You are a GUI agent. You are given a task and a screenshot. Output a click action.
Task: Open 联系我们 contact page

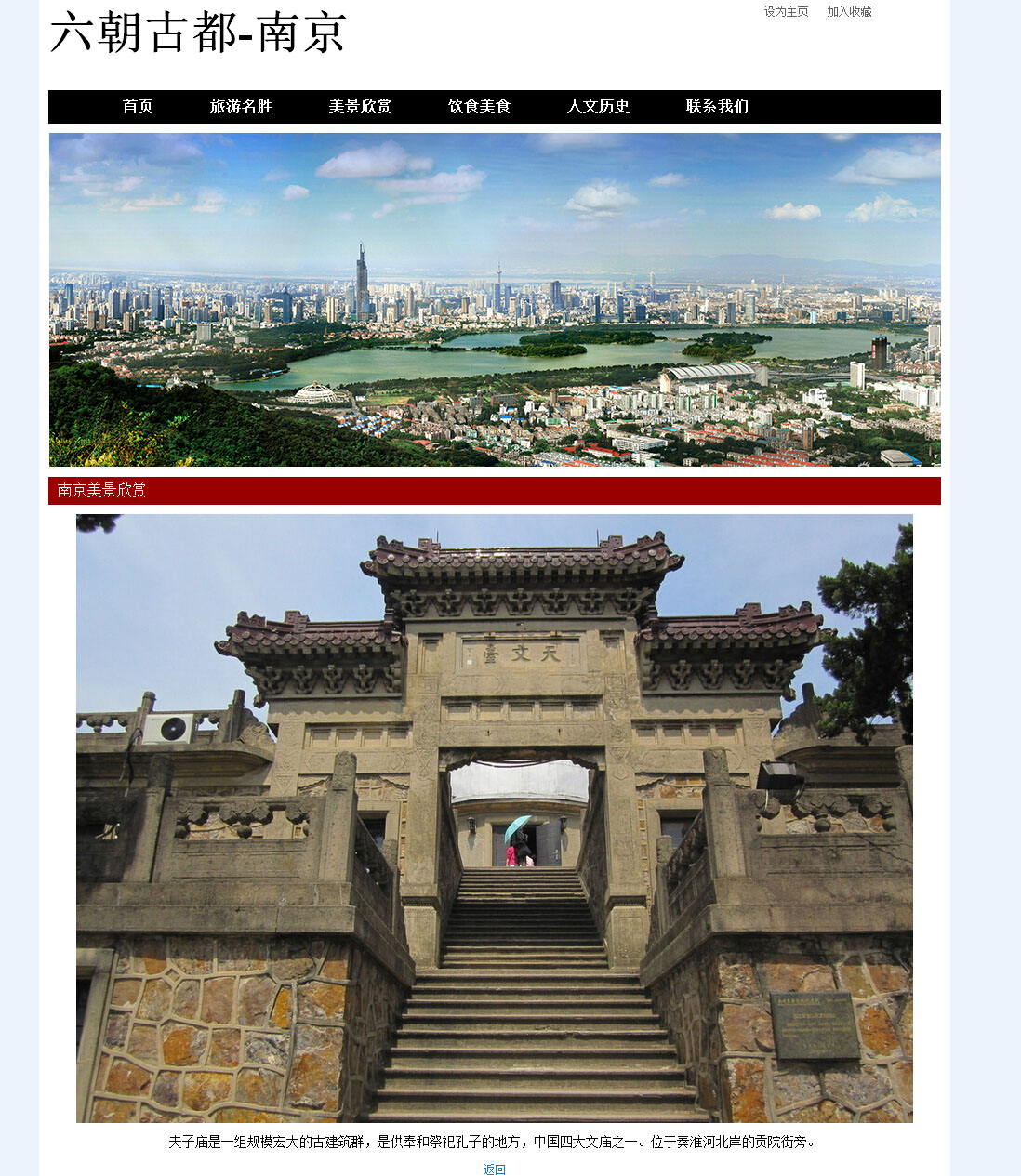717,106
